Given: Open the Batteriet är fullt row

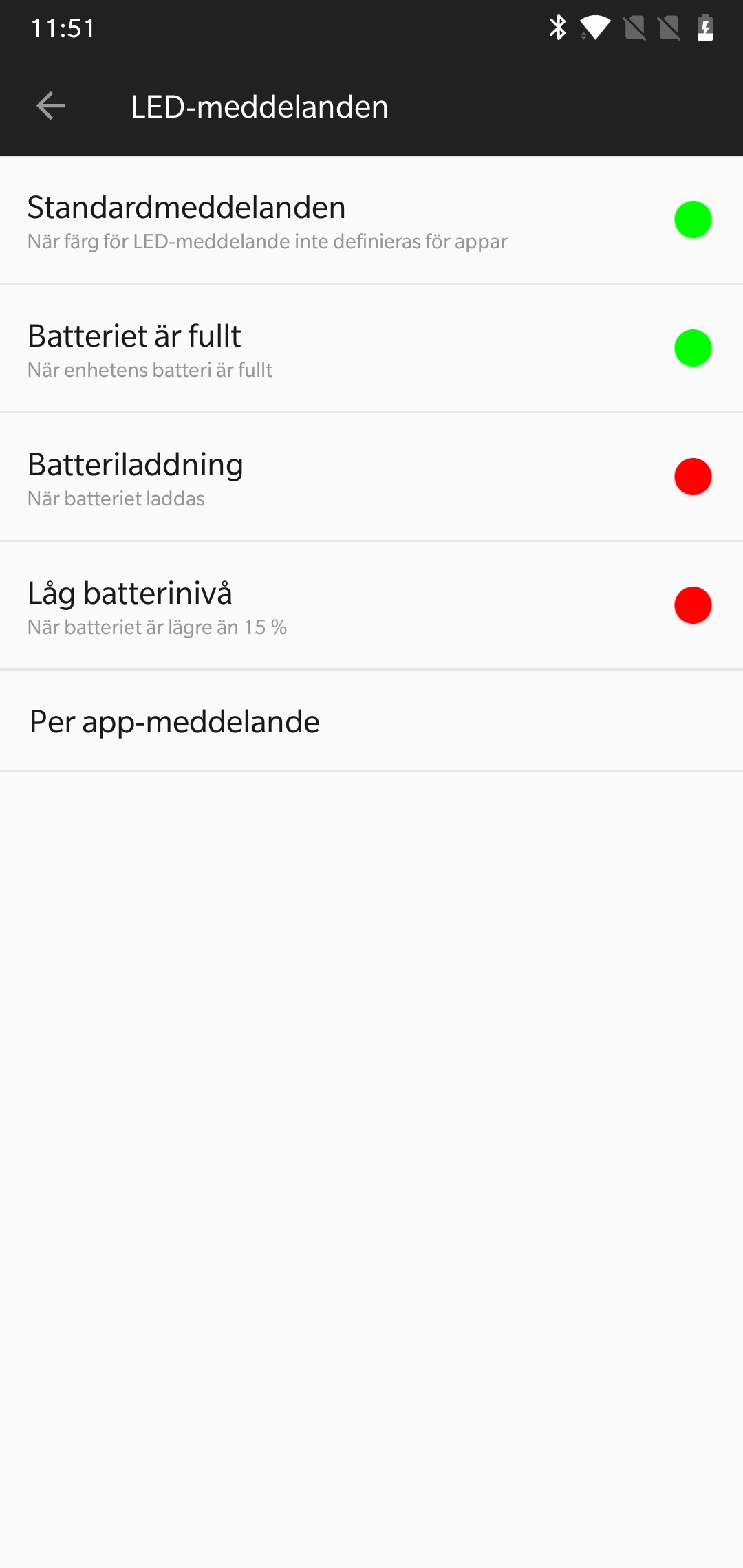Looking at the screenshot, I should pos(371,349).
